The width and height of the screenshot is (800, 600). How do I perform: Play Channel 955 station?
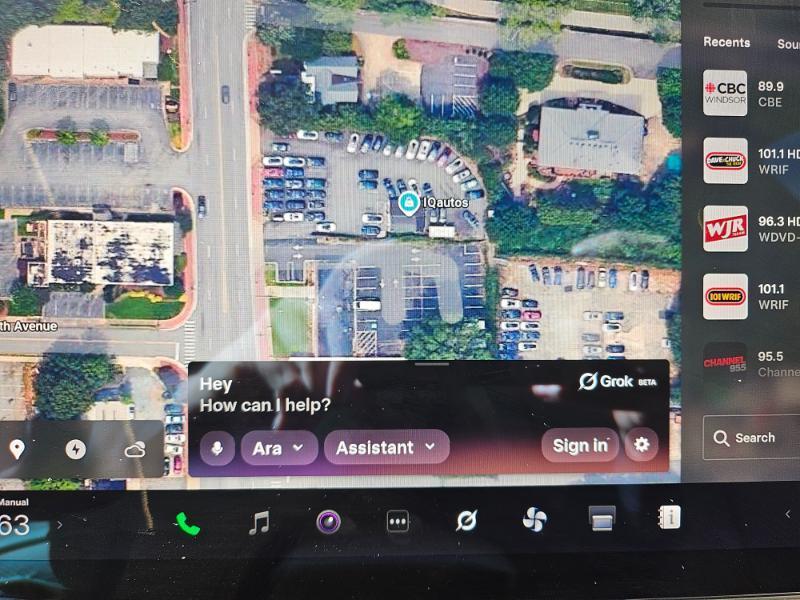coord(751,363)
